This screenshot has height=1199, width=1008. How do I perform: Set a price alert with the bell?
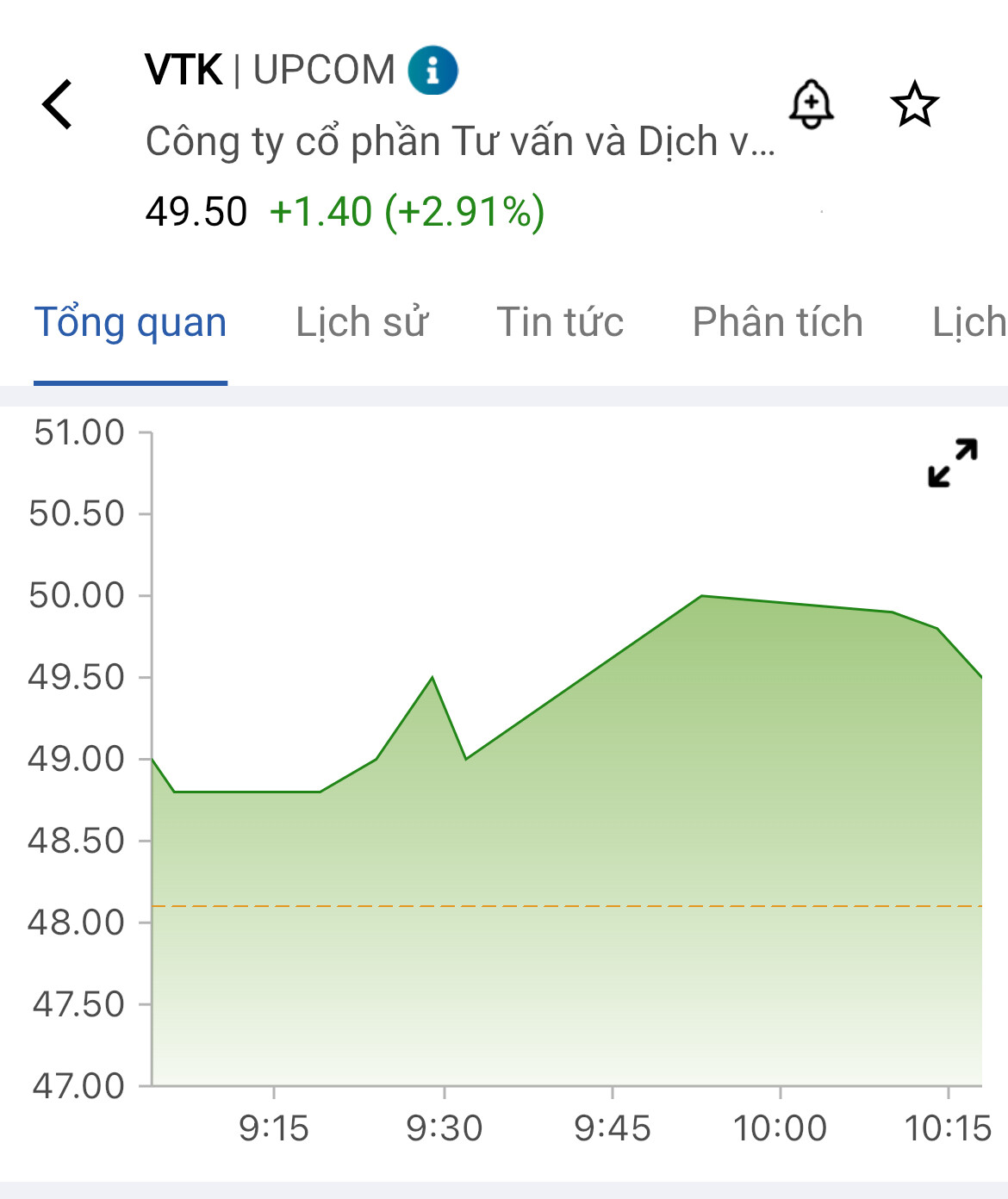pyautogui.click(x=811, y=104)
